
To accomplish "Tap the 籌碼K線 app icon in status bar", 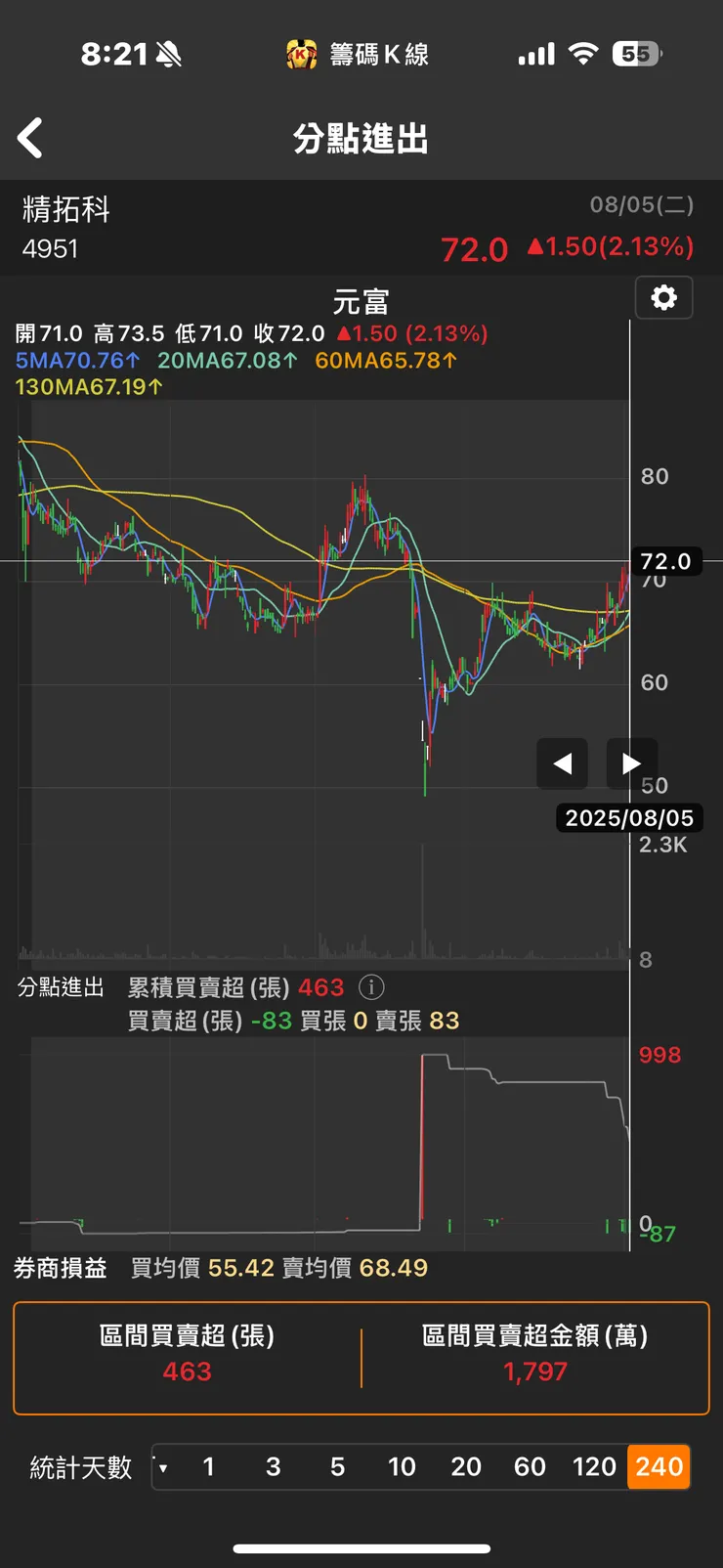I will click(303, 54).
